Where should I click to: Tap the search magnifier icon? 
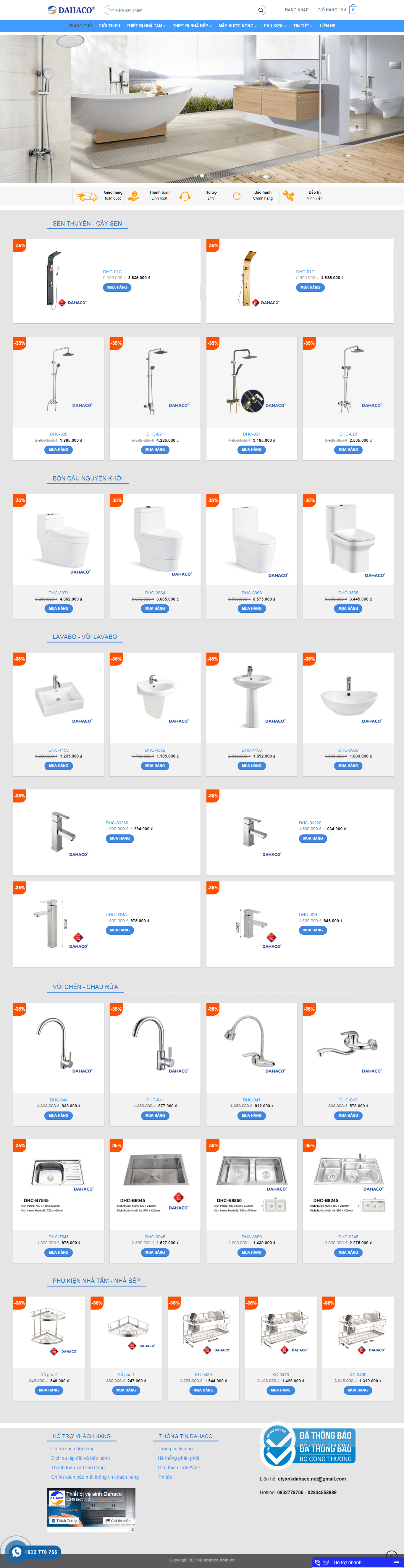coord(260,10)
